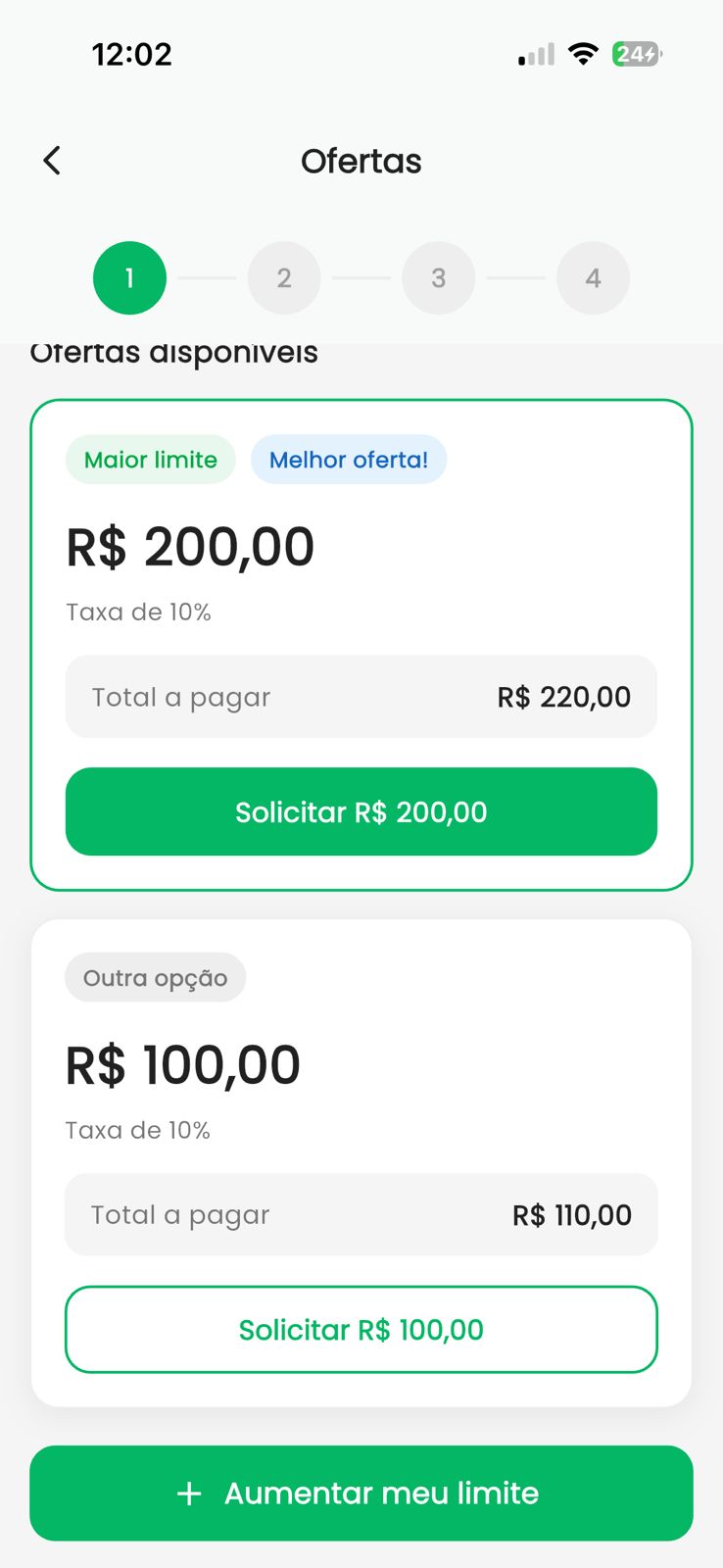Tap the battery indicator showing 24%

(637, 54)
